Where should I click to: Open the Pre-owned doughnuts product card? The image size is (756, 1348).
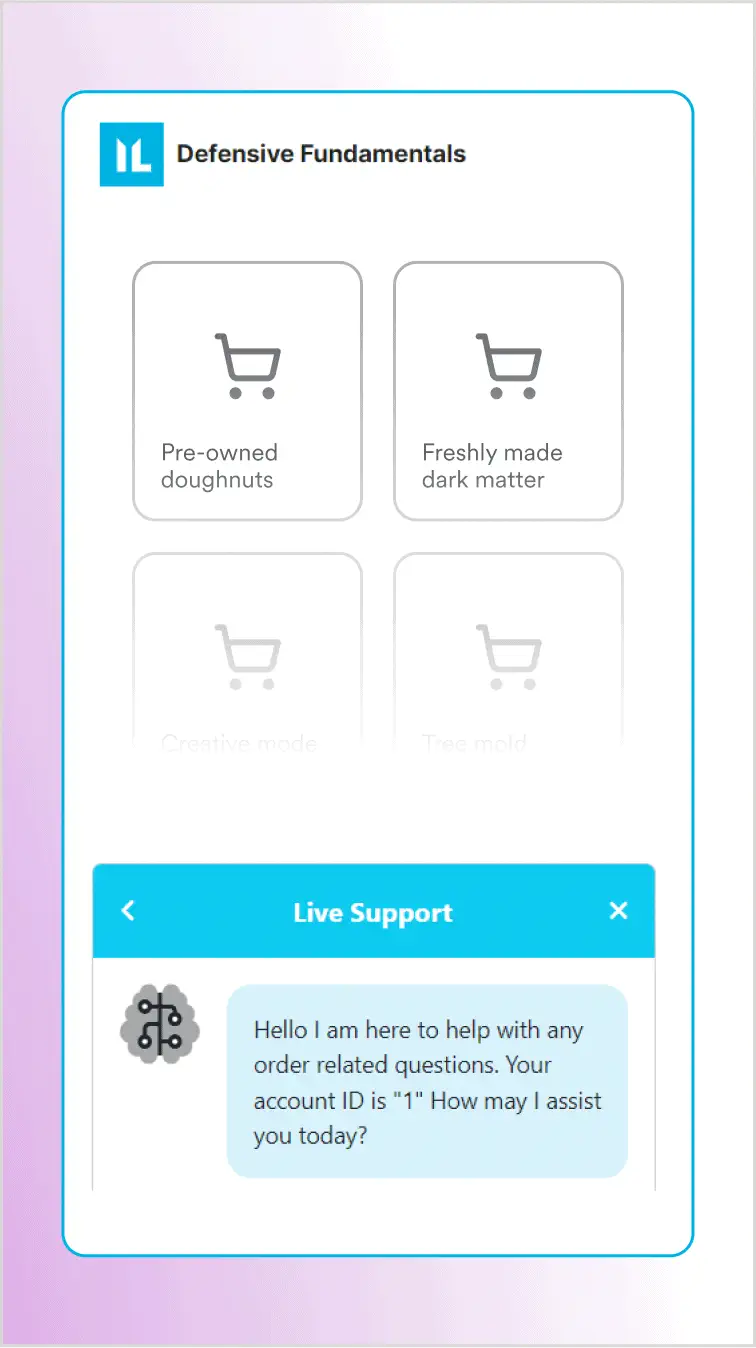(247, 391)
